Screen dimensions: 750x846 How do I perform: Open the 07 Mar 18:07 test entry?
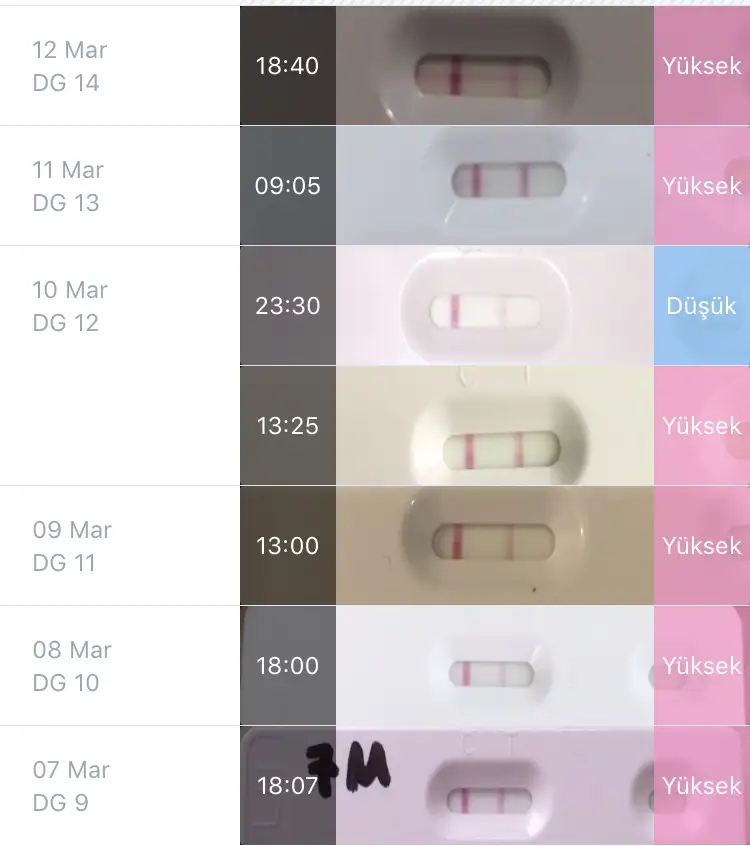(x=494, y=786)
